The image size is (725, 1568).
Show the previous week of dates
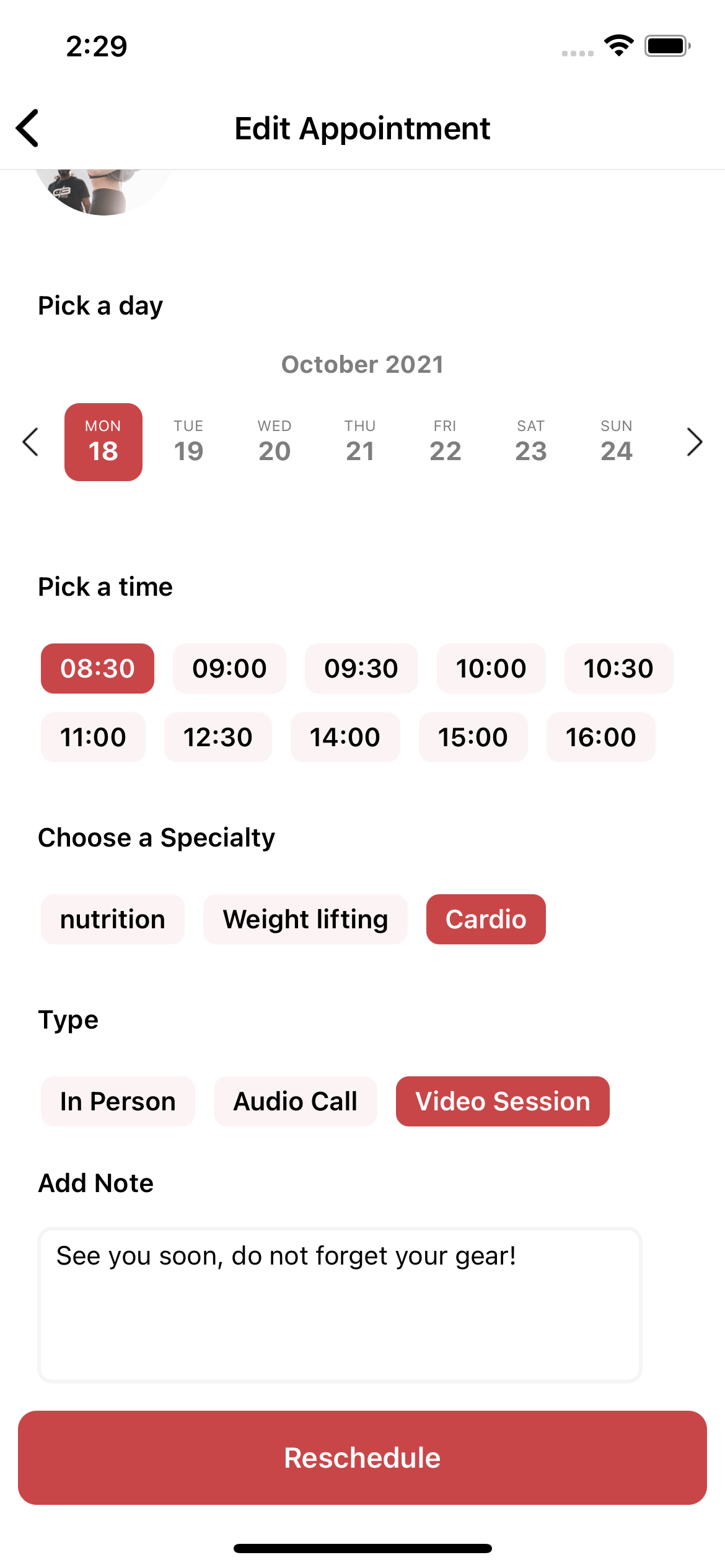point(30,442)
